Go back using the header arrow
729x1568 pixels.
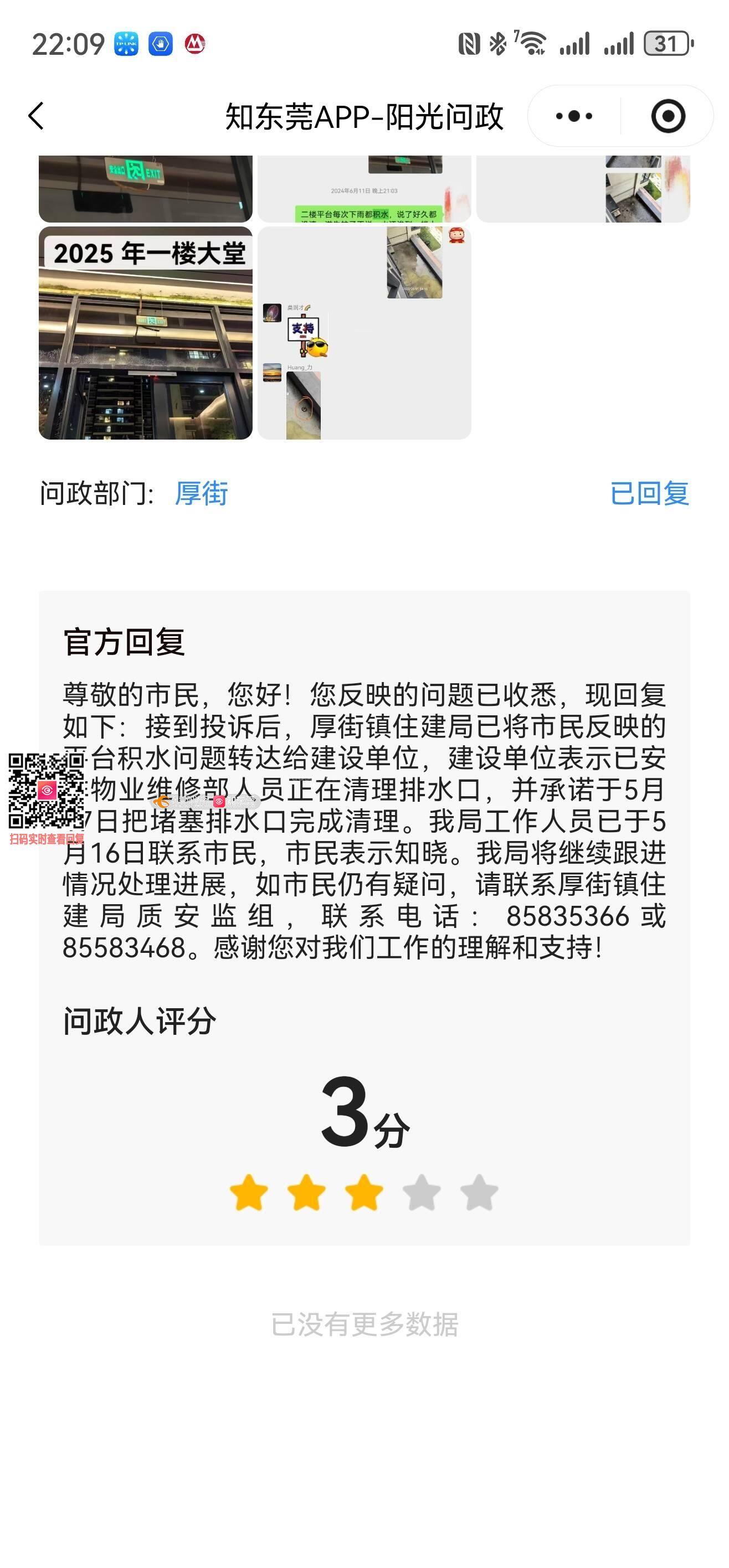point(37,116)
